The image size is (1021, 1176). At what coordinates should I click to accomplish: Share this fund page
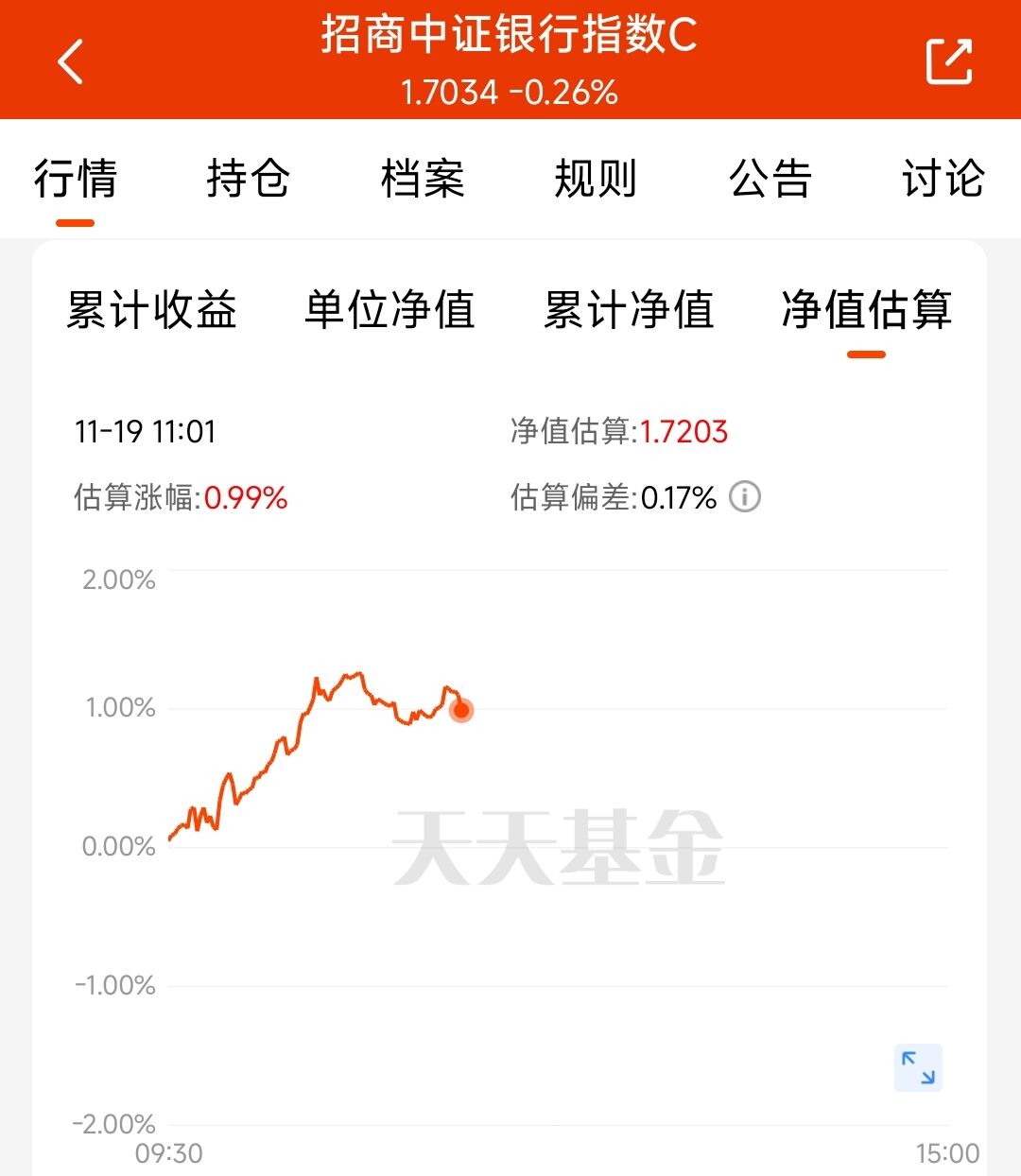(948, 61)
